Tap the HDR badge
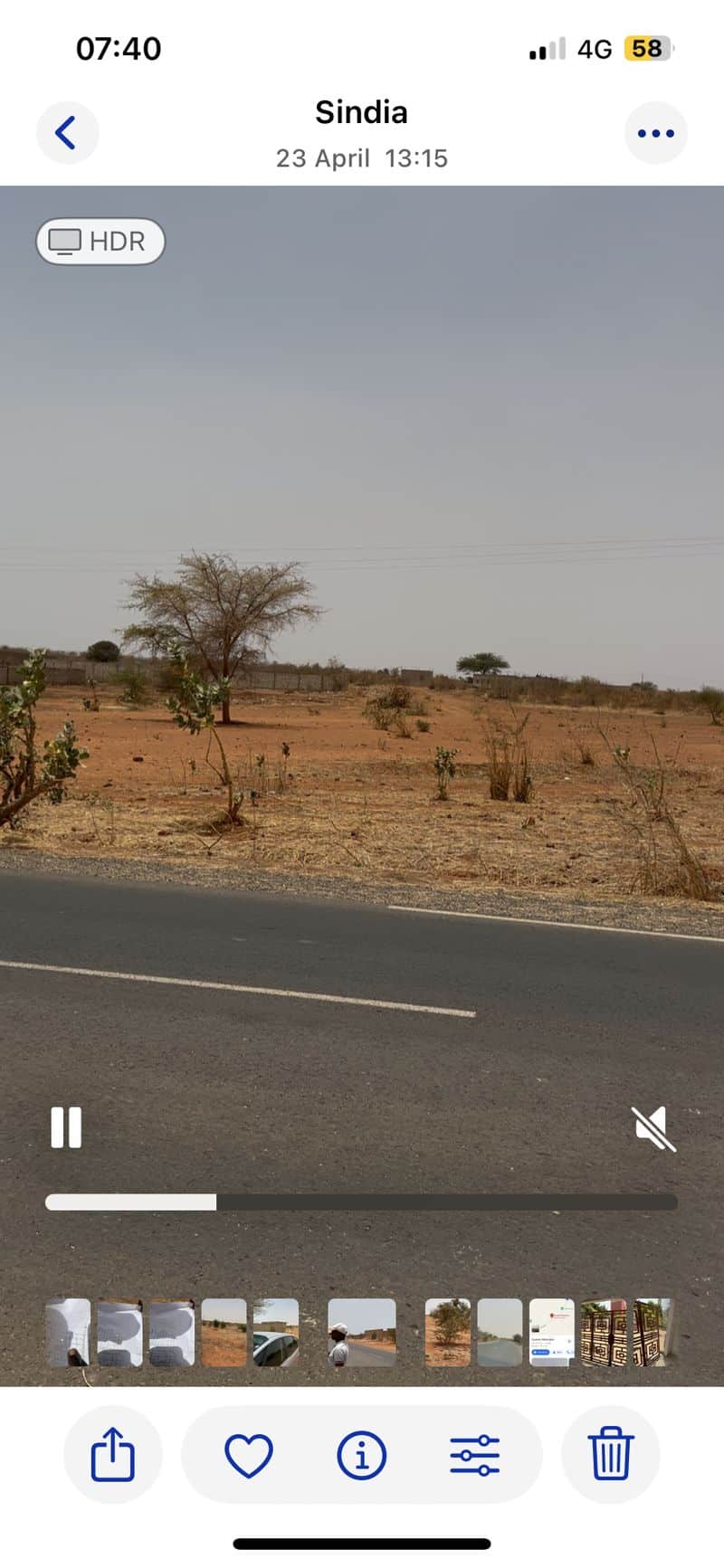Image resolution: width=724 pixels, height=1568 pixels. (100, 242)
